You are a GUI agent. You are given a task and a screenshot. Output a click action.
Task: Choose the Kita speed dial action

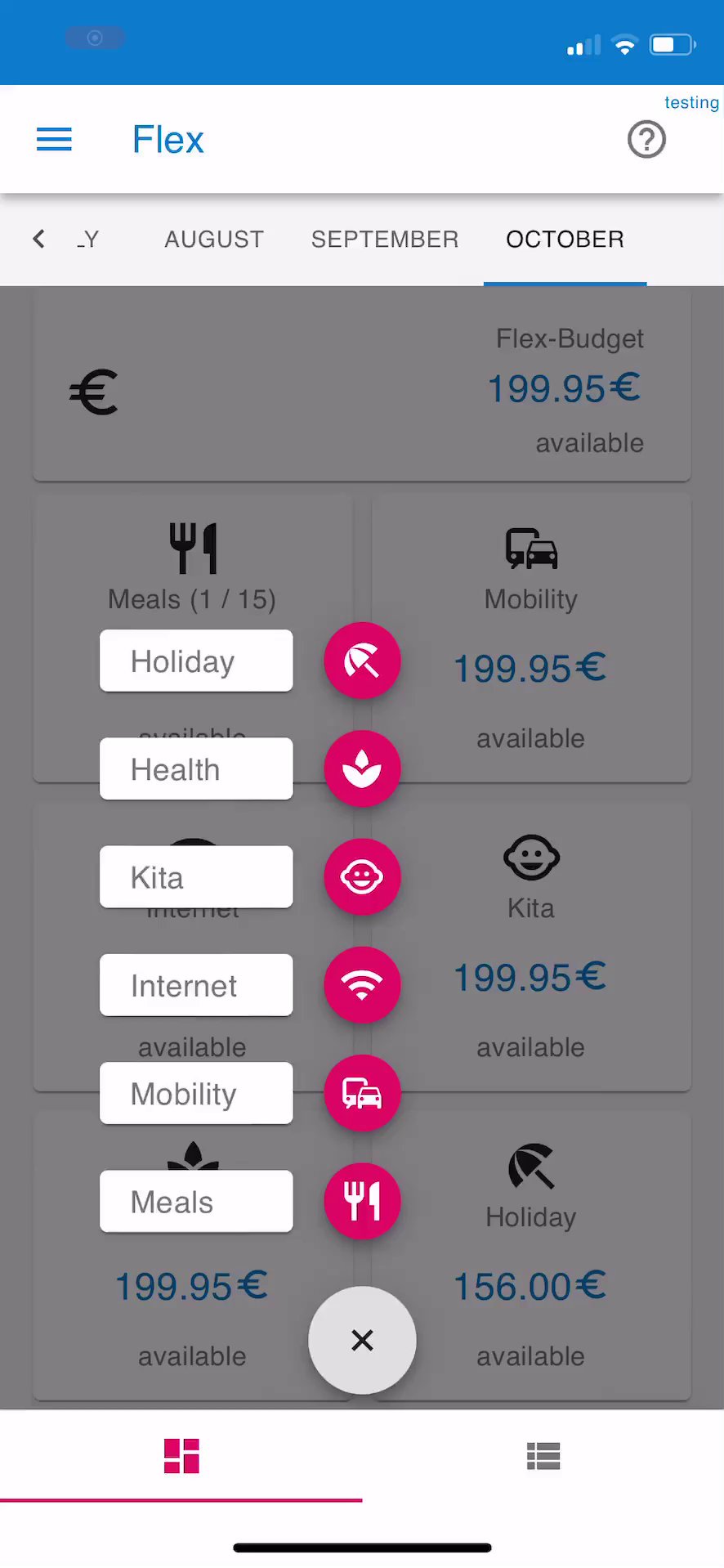(x=362, y=877)
